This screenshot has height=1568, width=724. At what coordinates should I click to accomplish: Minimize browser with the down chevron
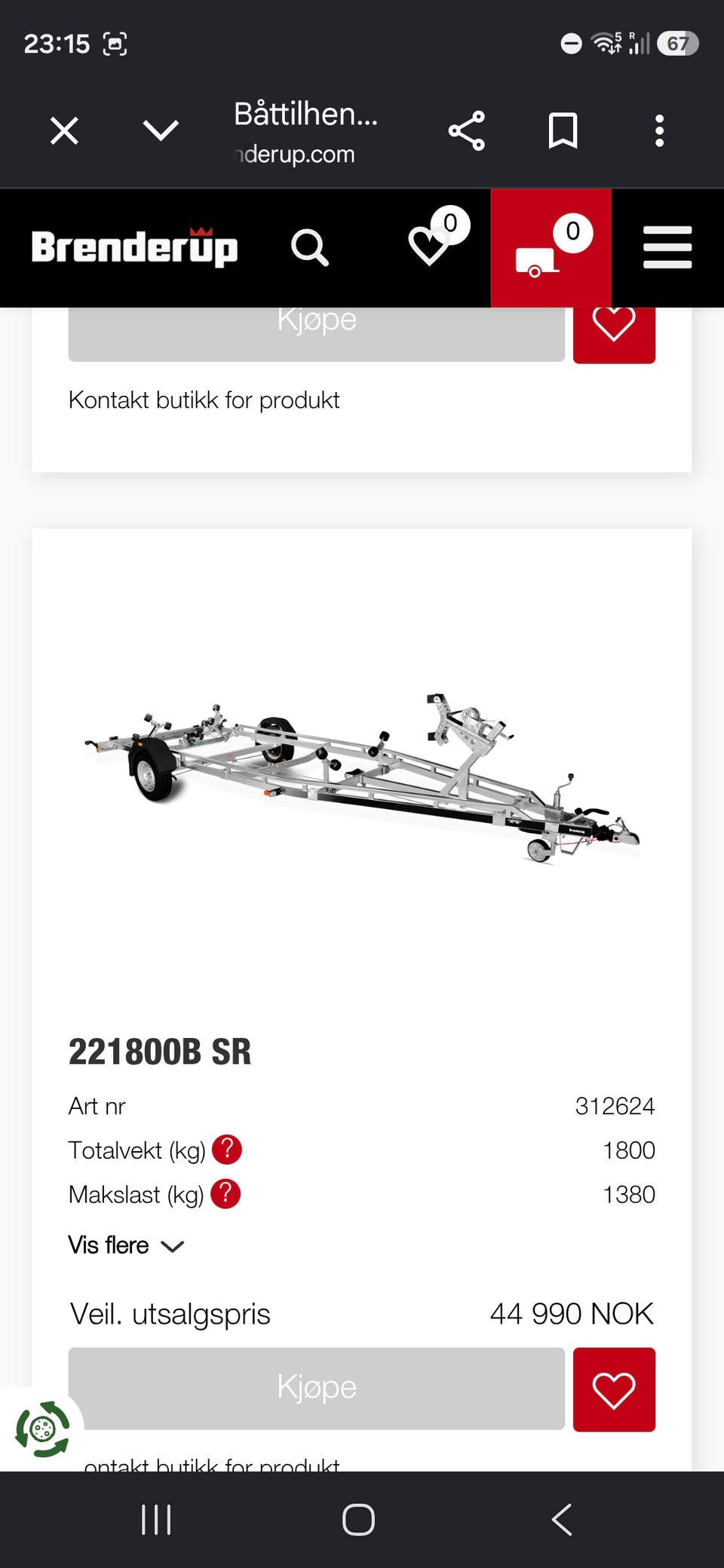pos(161,131)
